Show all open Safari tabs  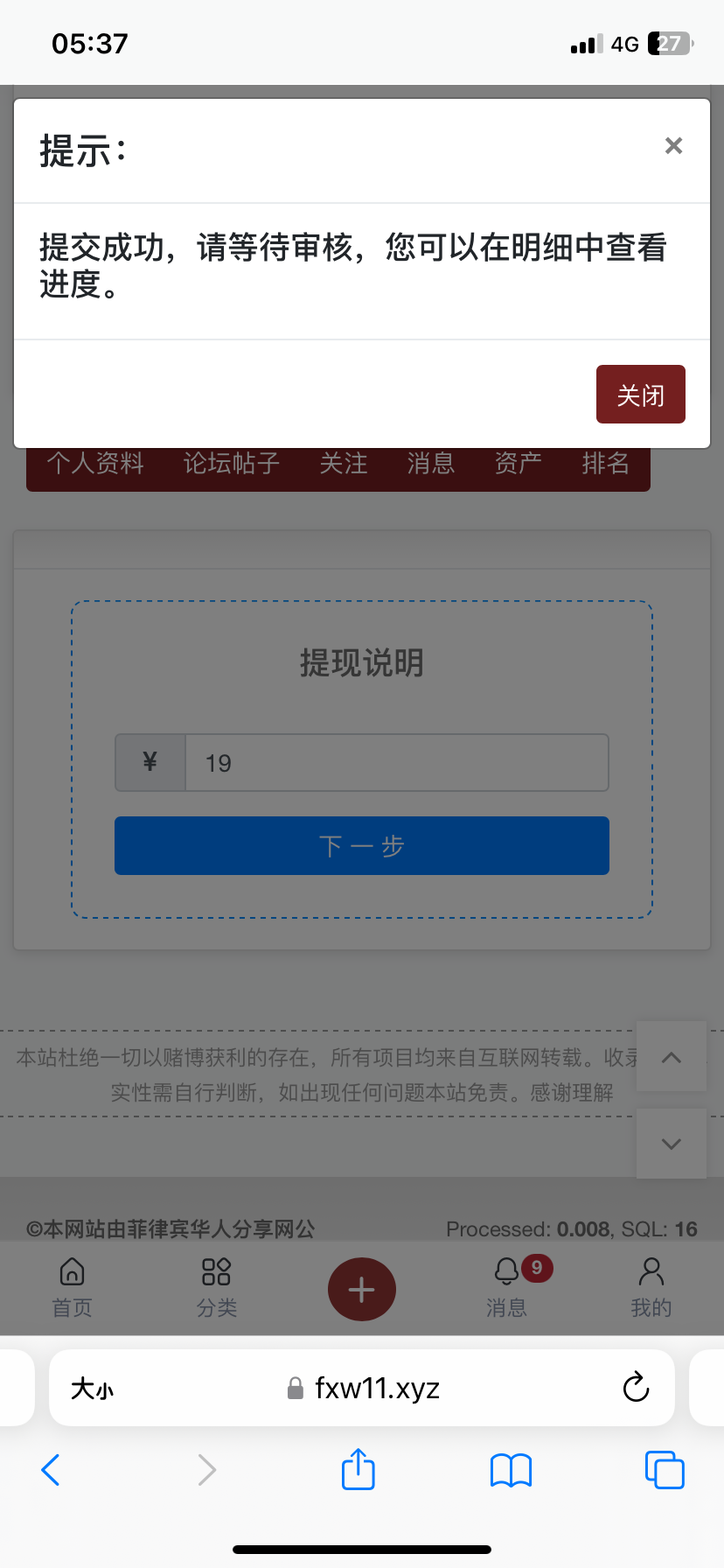[664, 1470]
